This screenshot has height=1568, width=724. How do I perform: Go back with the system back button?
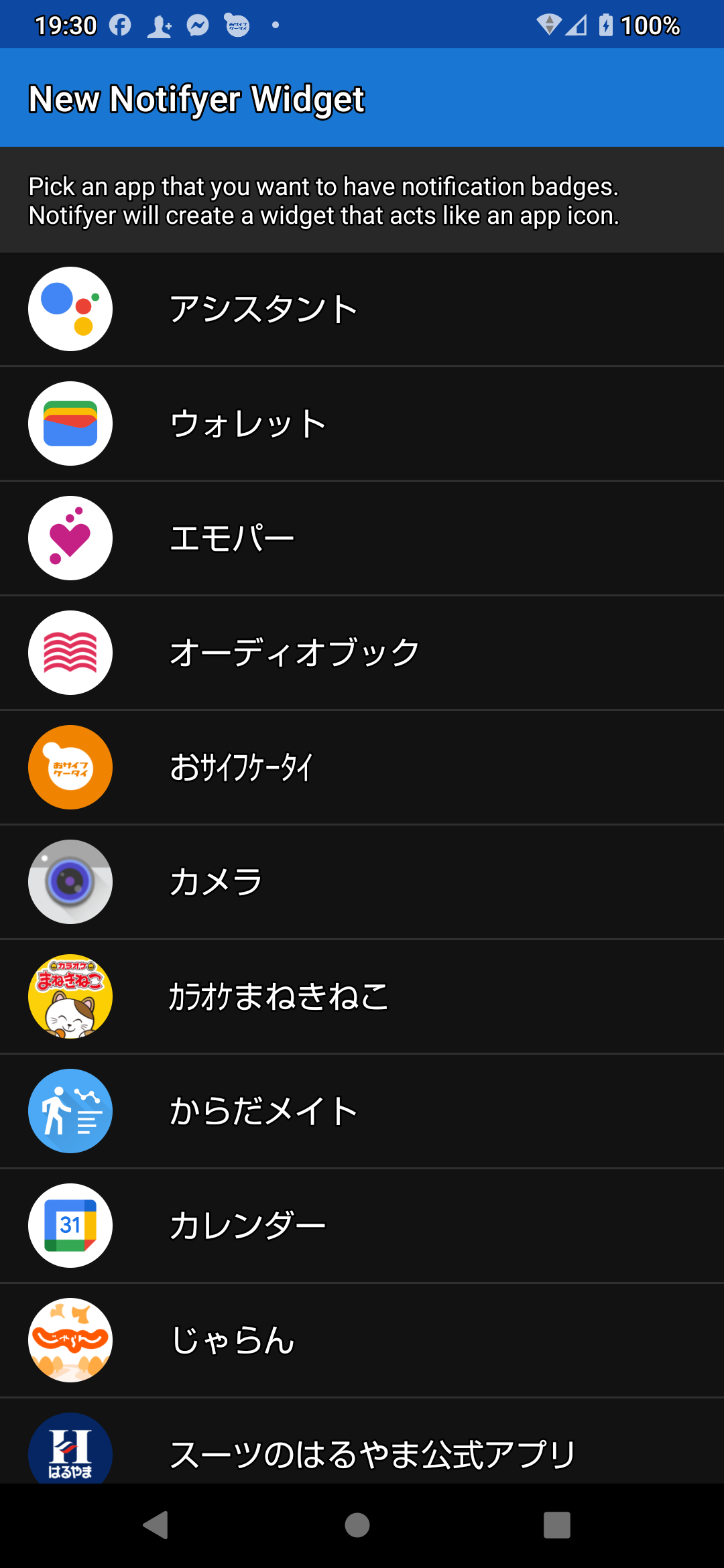pos(156,1525)
